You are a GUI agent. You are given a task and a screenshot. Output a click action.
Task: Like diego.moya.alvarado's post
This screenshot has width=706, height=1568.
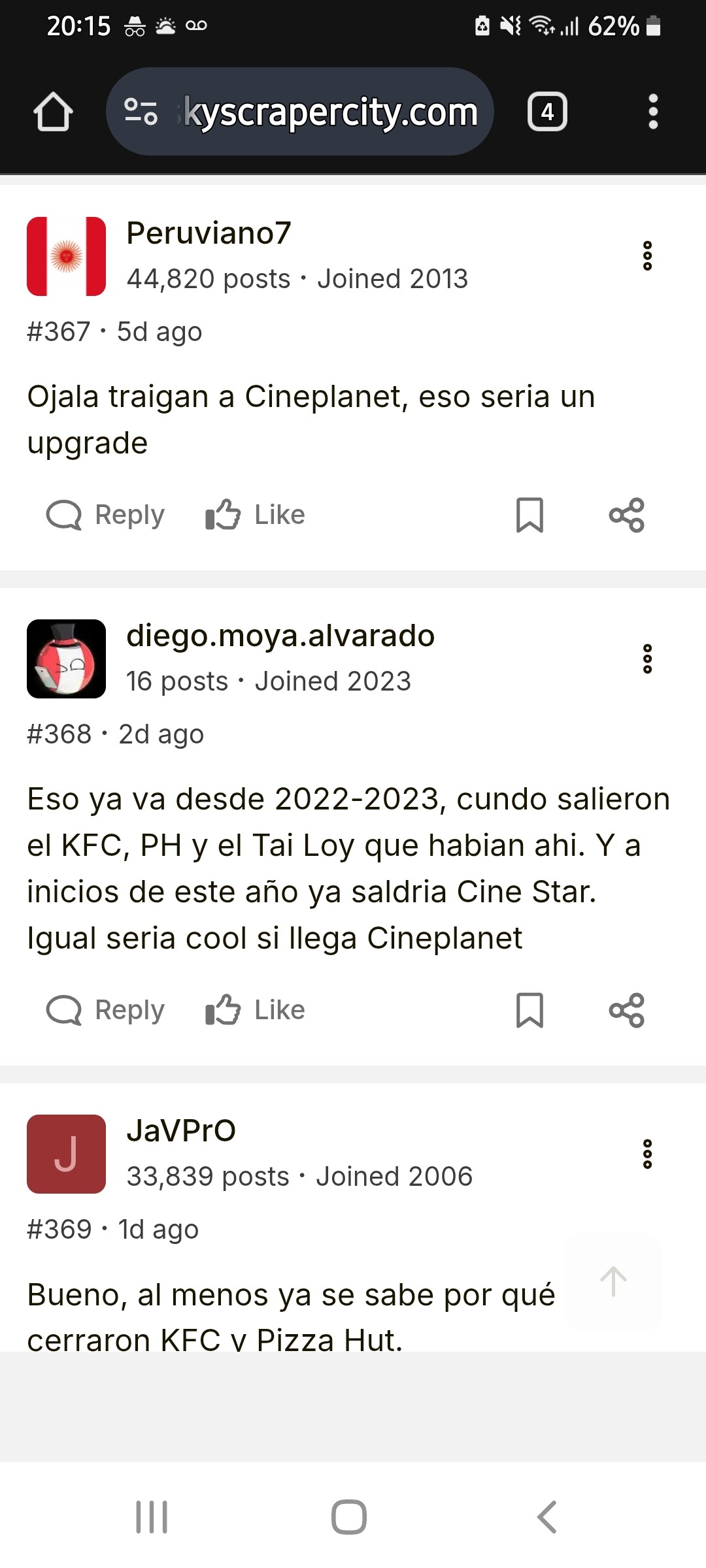pyautogui.click(x=256, y=1010)
